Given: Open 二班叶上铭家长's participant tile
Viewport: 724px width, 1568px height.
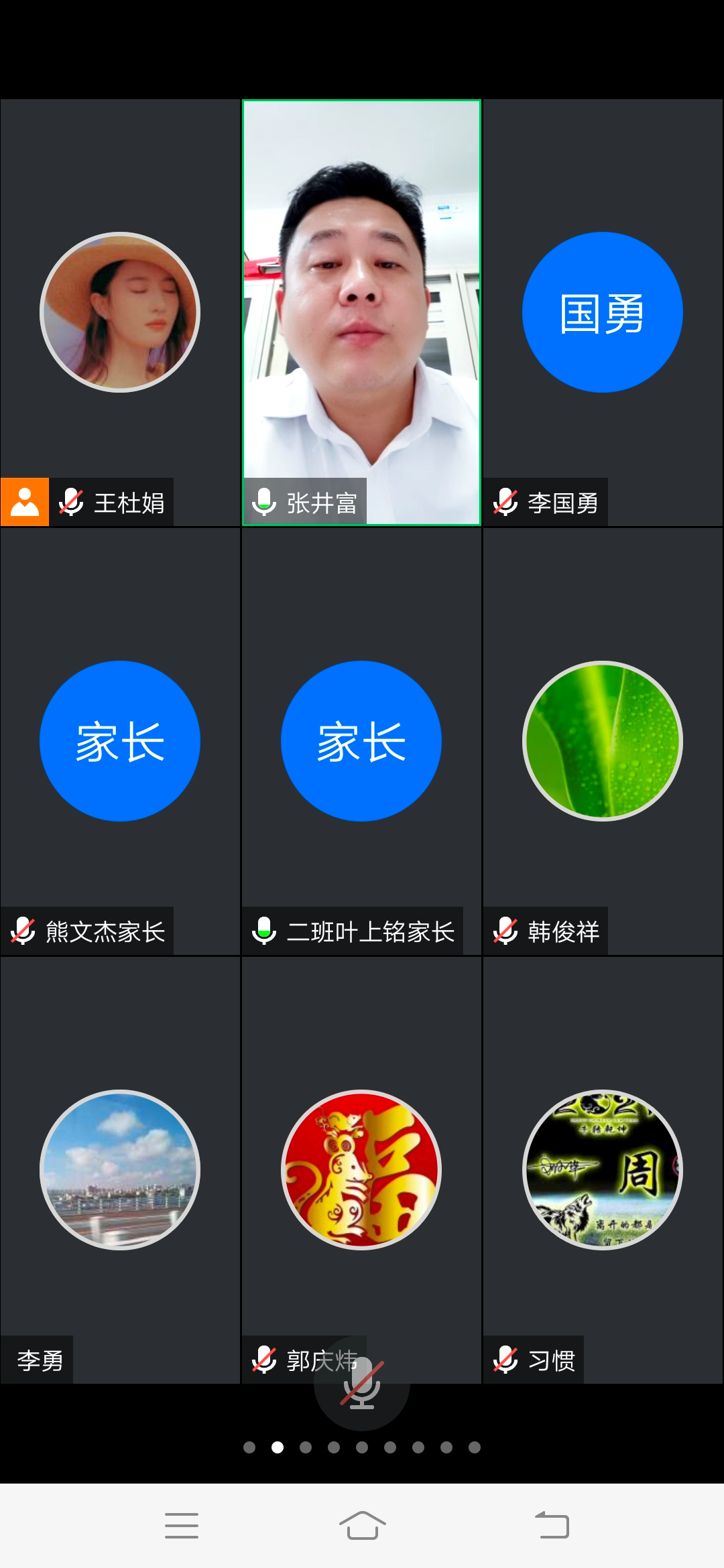Looking at the screenshot, I should click(361, 741).
